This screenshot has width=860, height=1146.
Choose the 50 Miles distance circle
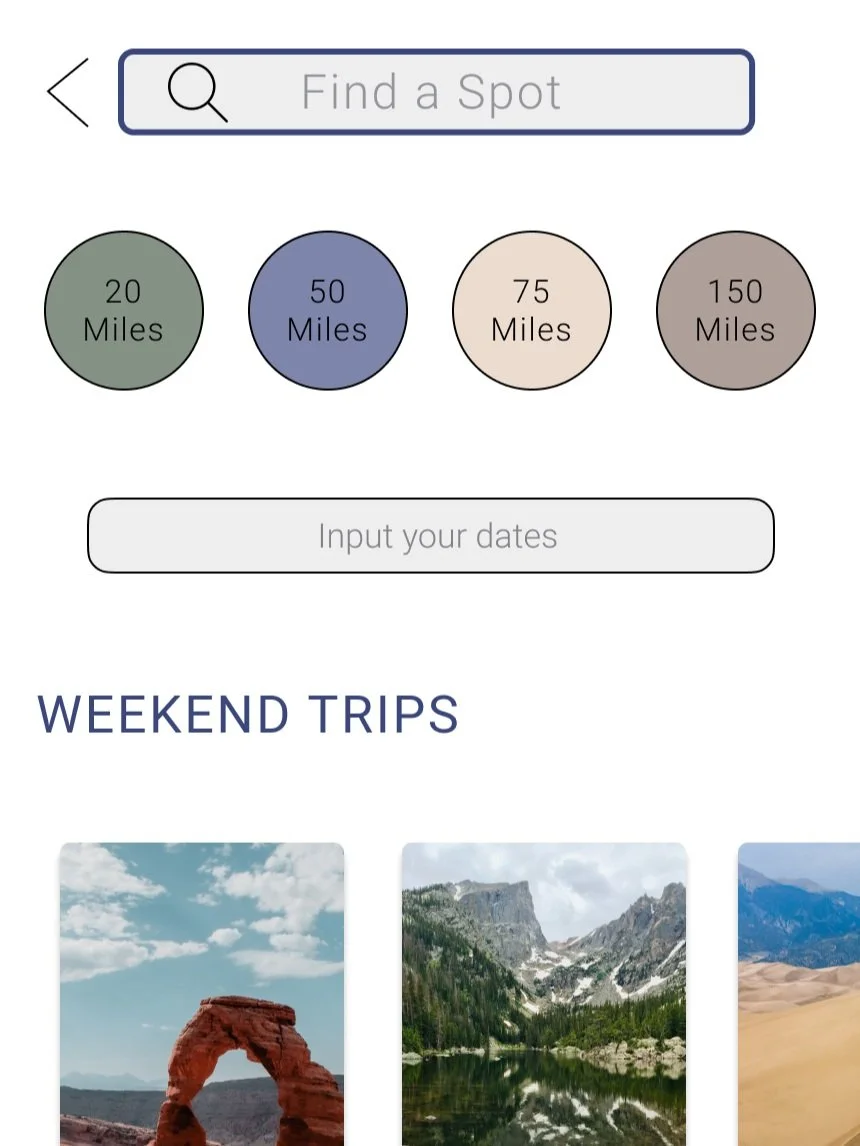click(328, 311)
